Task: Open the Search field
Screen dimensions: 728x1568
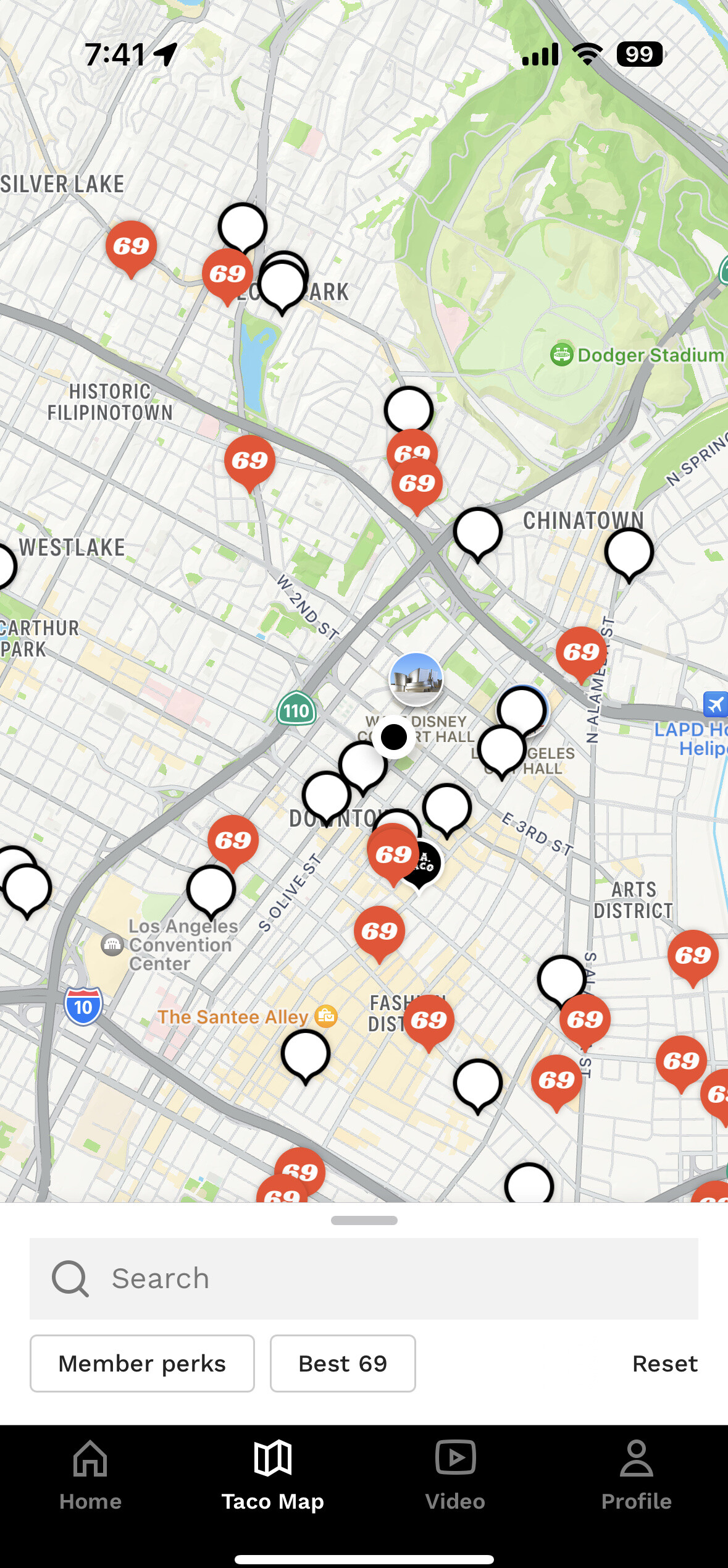Action: tap(364, 1278)
